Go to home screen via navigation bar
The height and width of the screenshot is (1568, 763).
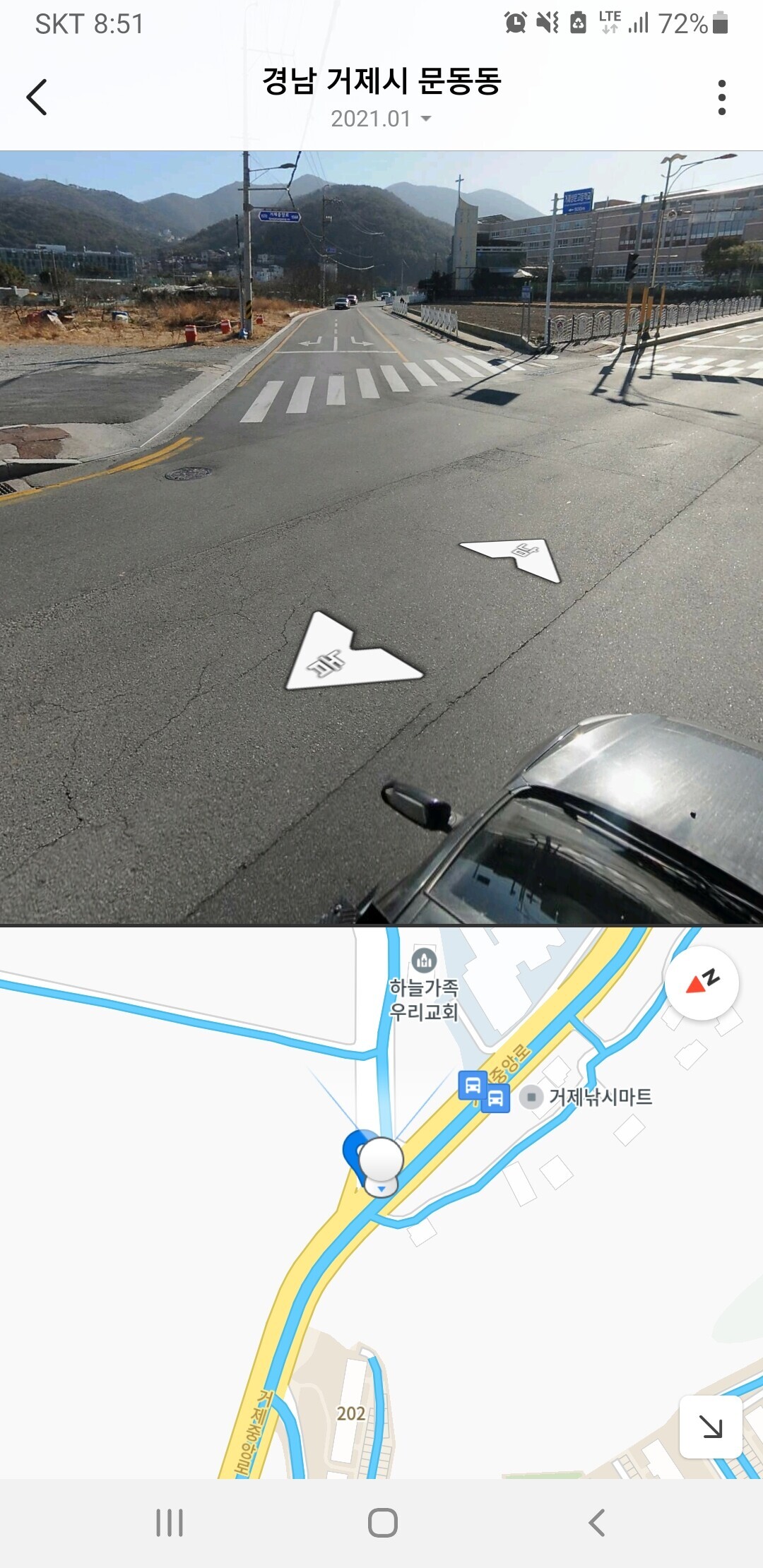click(382, 1523)
